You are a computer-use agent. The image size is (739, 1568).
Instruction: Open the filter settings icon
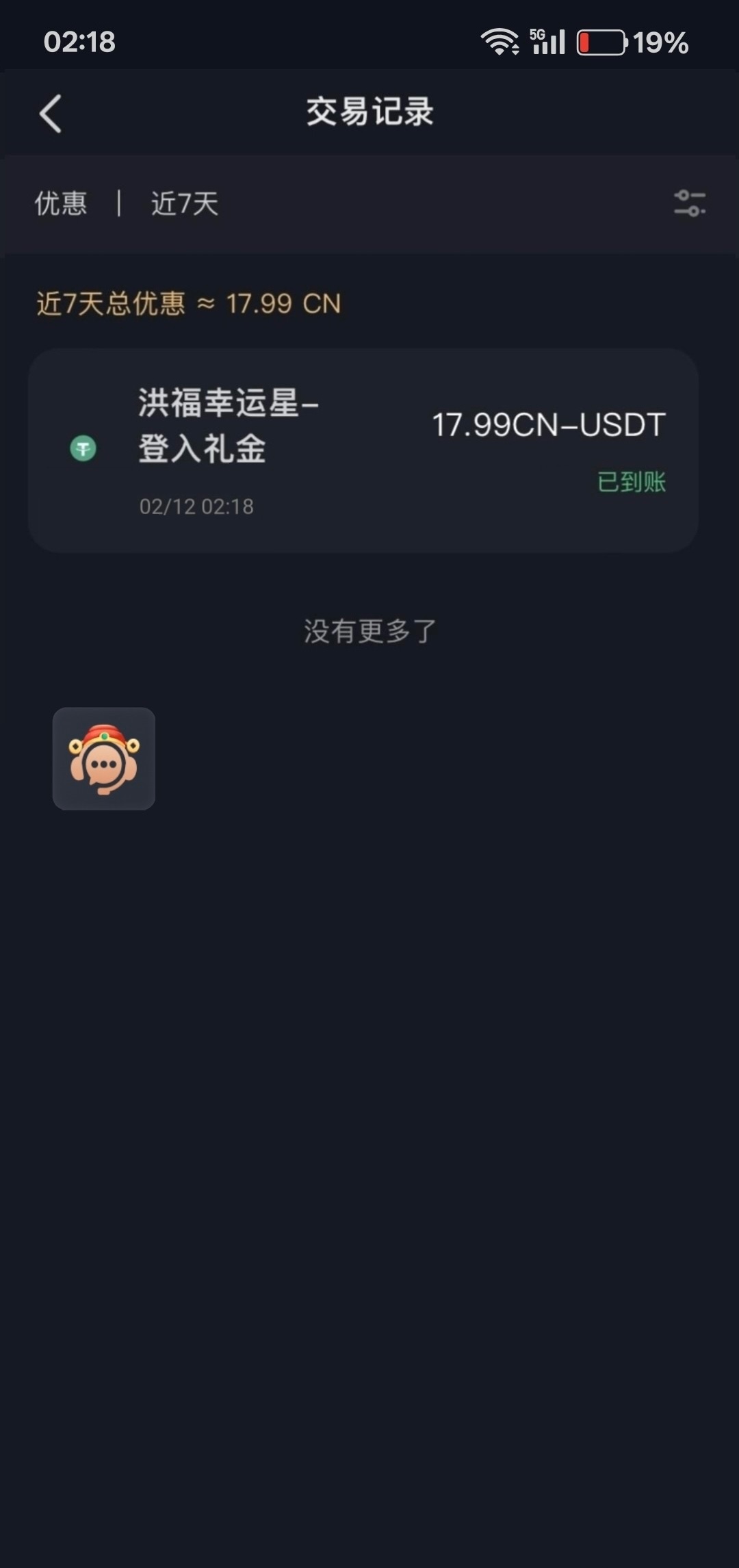689,203
